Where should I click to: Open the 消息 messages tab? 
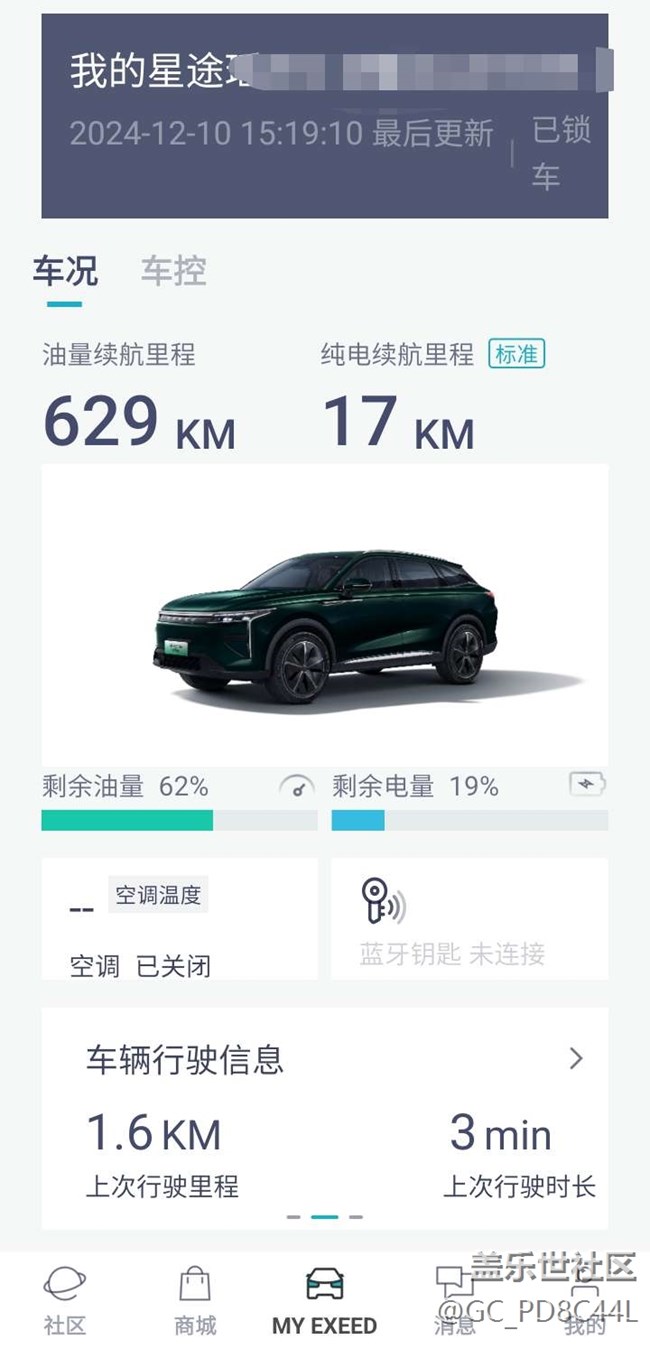(455, 1300)
